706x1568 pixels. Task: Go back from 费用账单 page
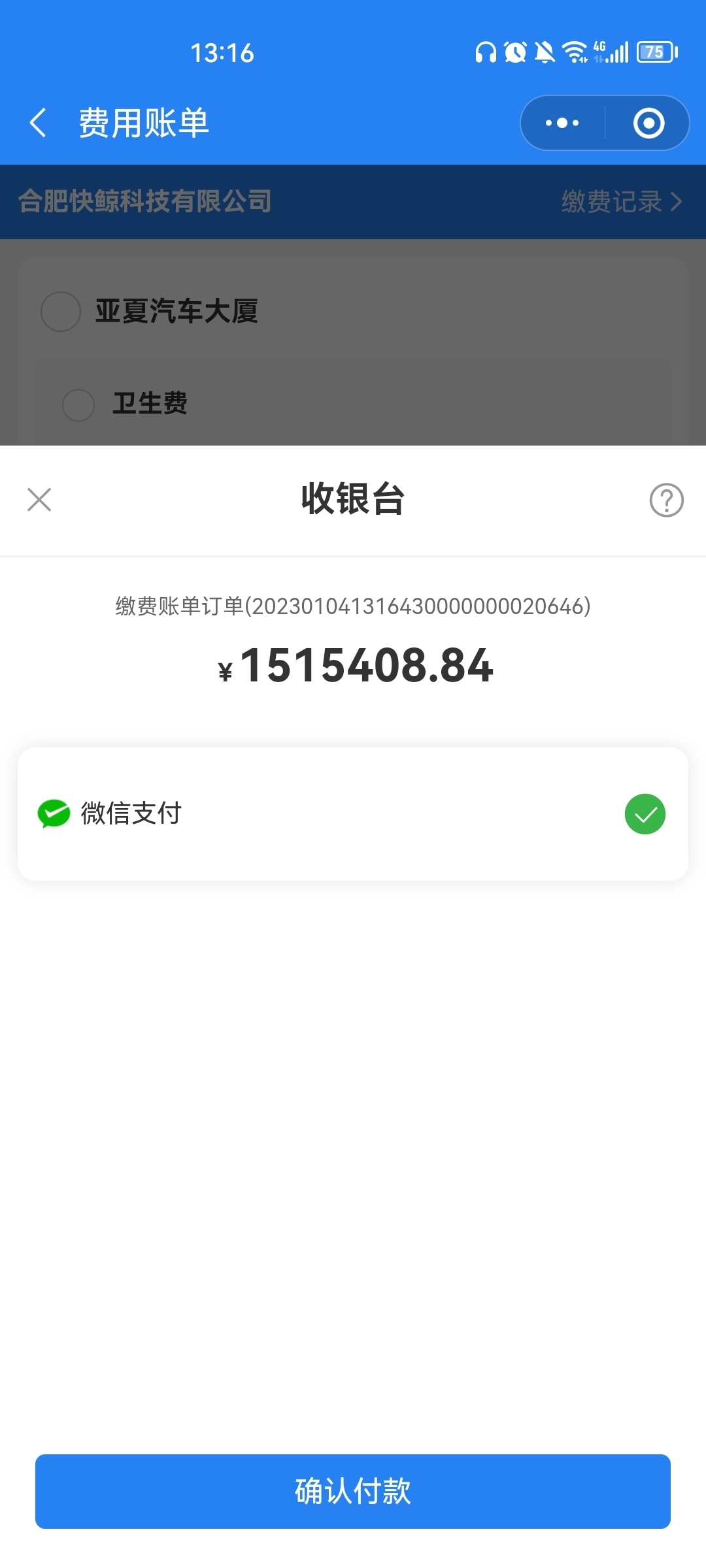tap(38, 123)
